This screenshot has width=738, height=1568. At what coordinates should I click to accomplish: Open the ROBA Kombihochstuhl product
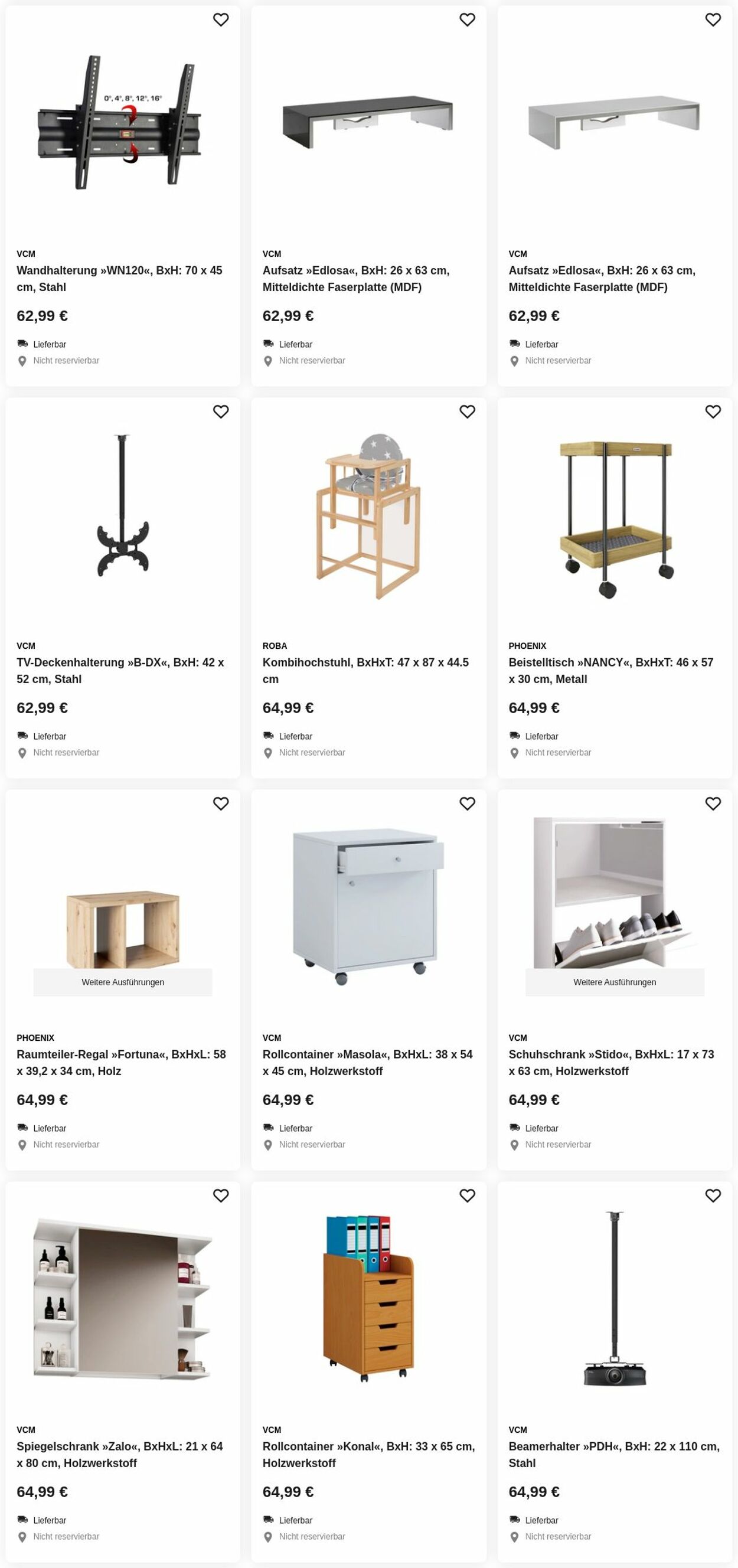365,670
